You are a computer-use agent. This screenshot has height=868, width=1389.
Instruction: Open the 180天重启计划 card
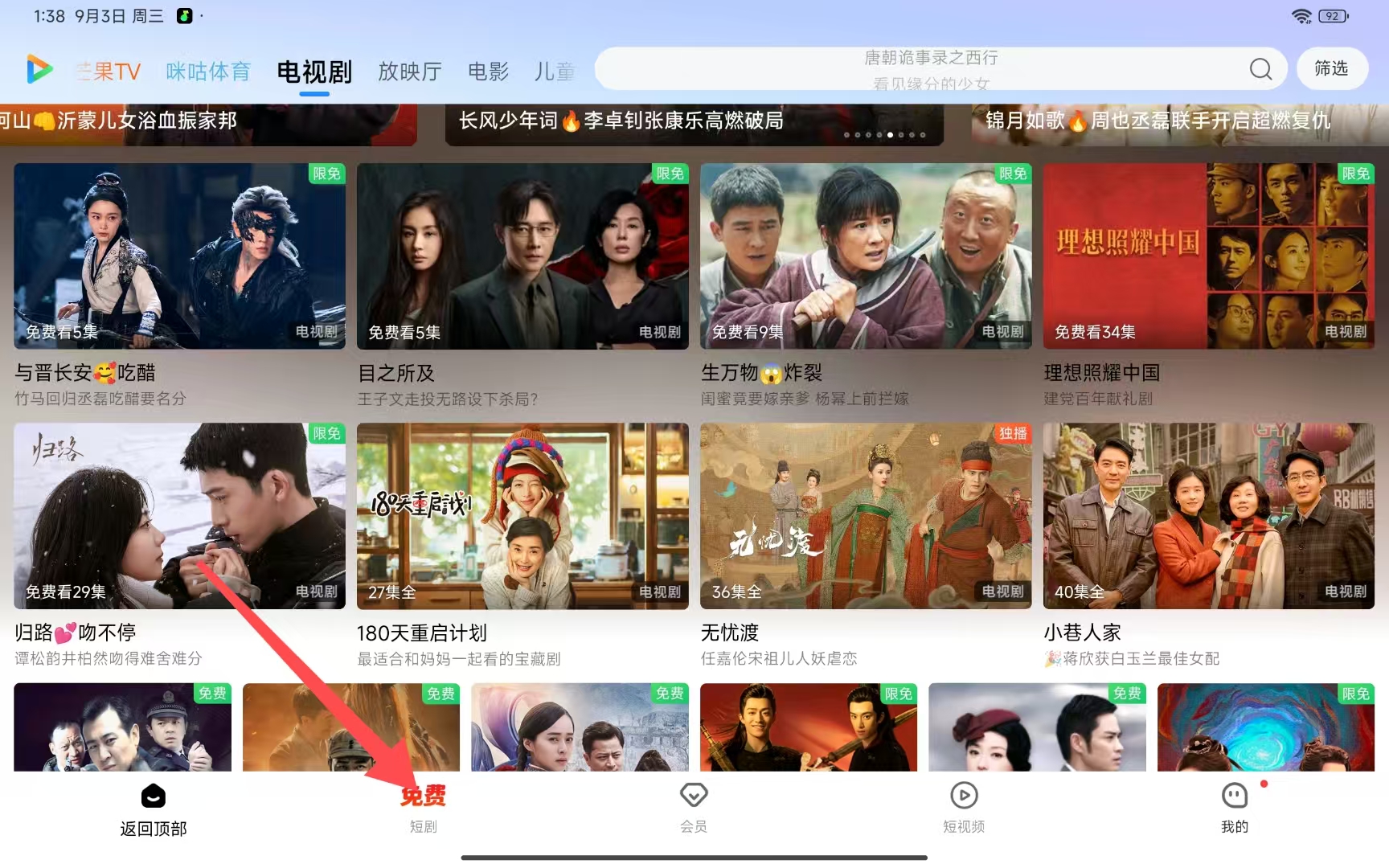(x=522, y=516)
